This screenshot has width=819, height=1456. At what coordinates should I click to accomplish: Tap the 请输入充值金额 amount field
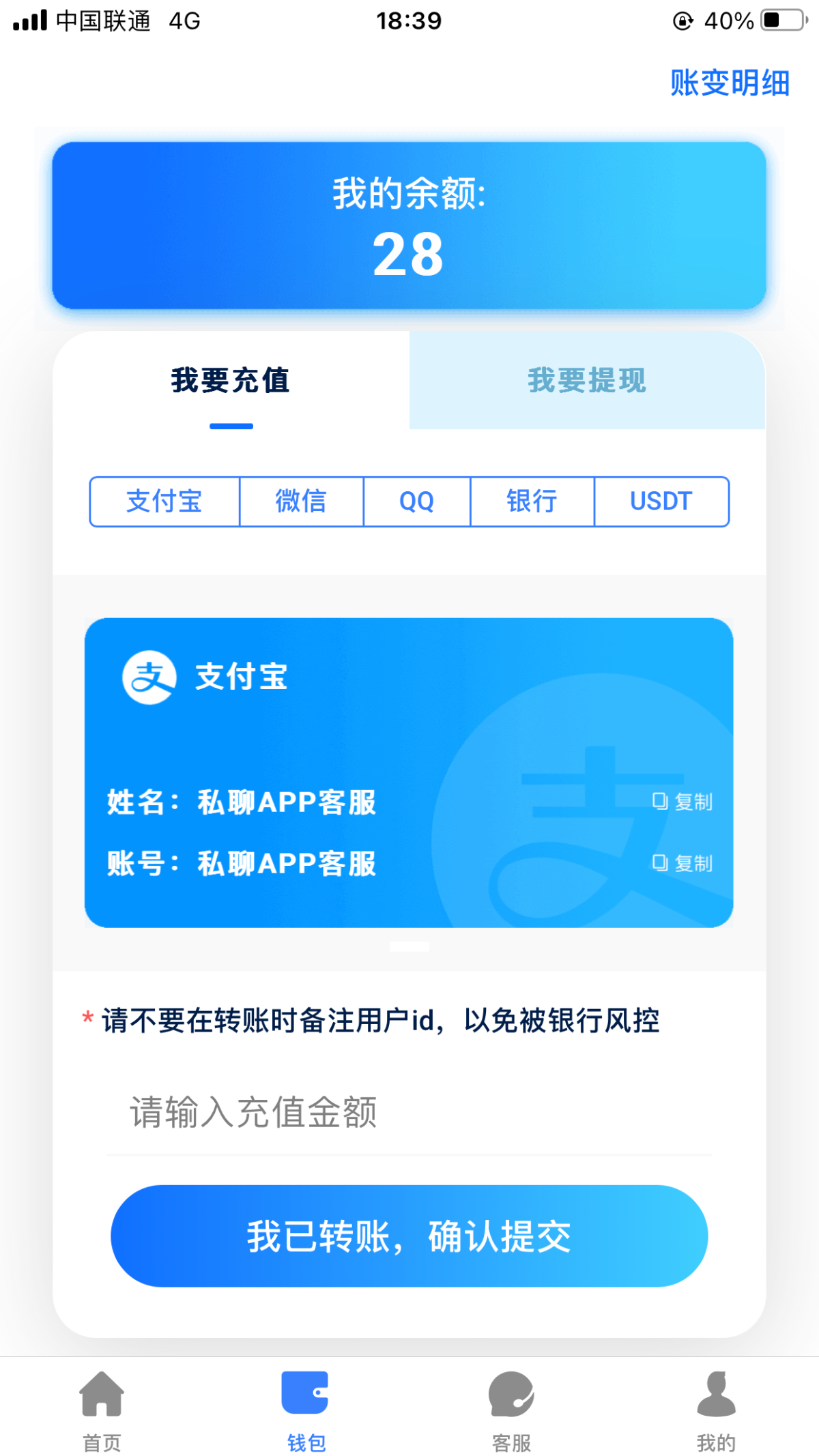point(409,1112)
